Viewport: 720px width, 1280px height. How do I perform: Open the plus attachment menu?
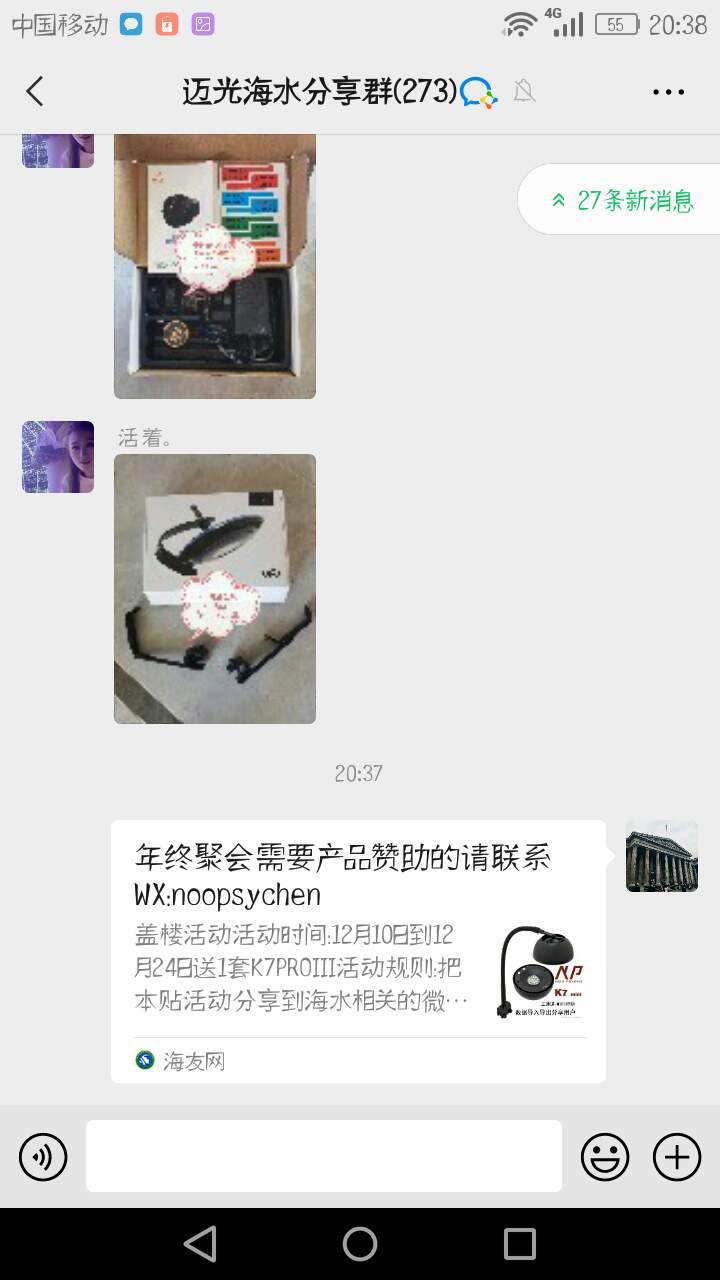point(677,1157)
